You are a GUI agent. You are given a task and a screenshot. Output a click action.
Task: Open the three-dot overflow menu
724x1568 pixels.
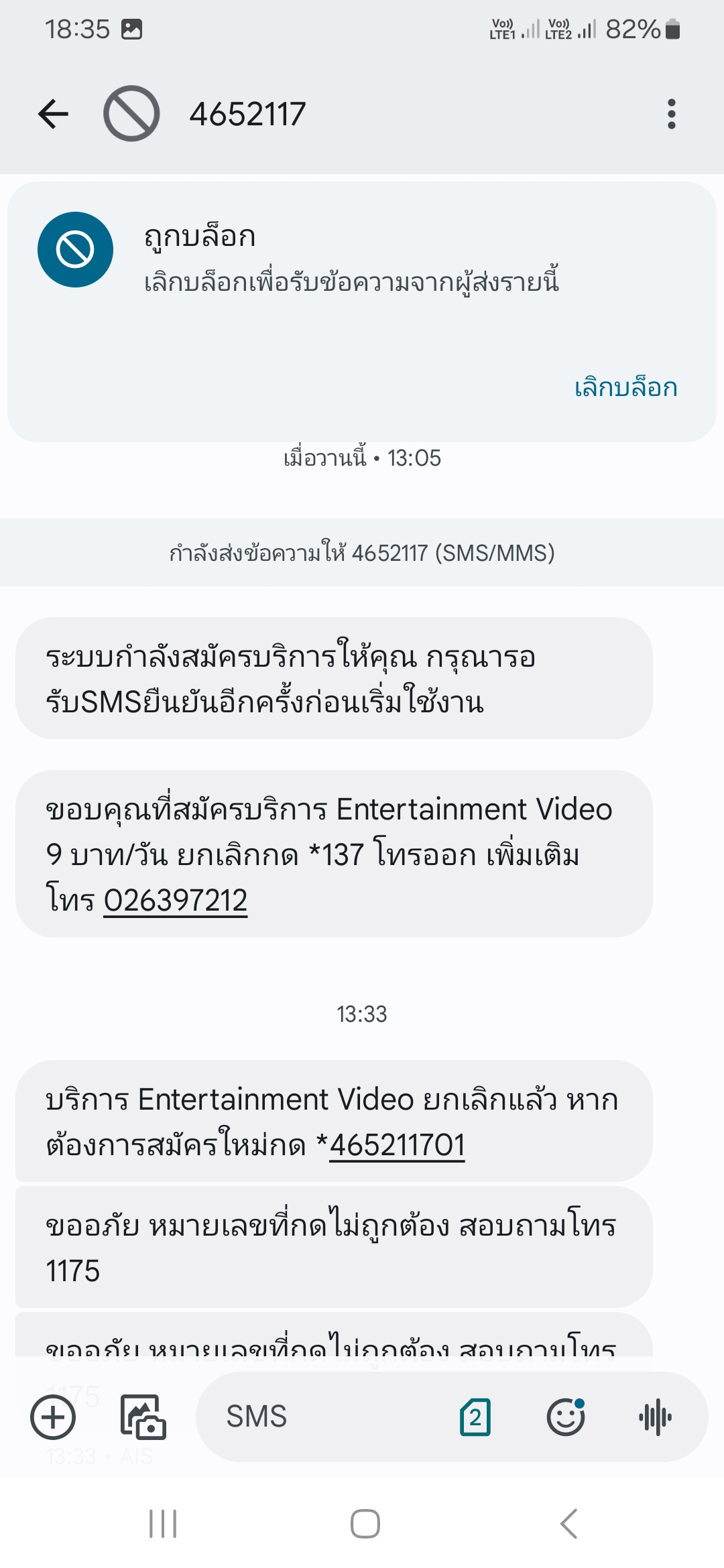tap(671, 114)
